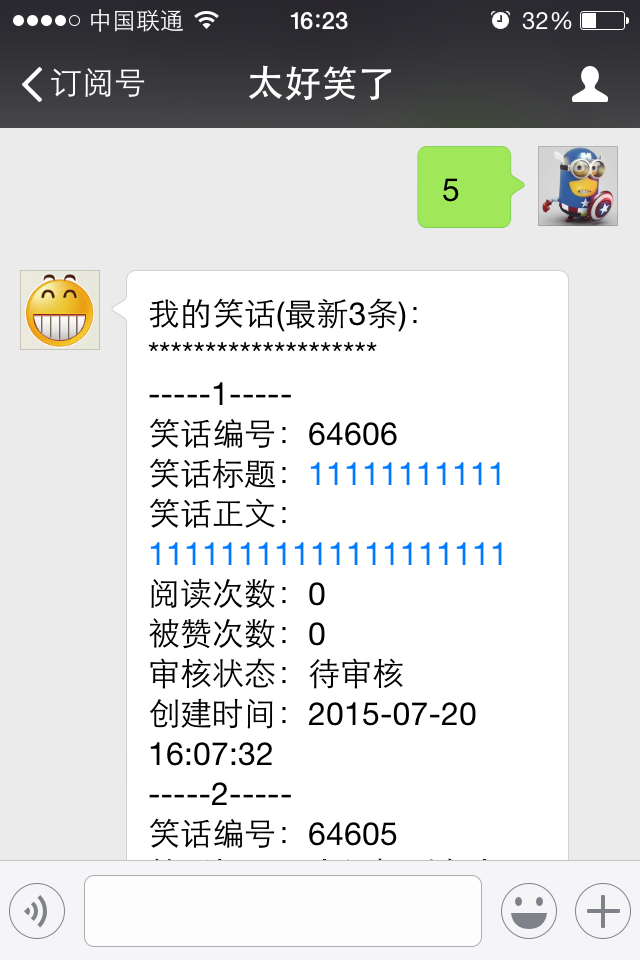Switch to voice input mode

(x=37, y=910)
